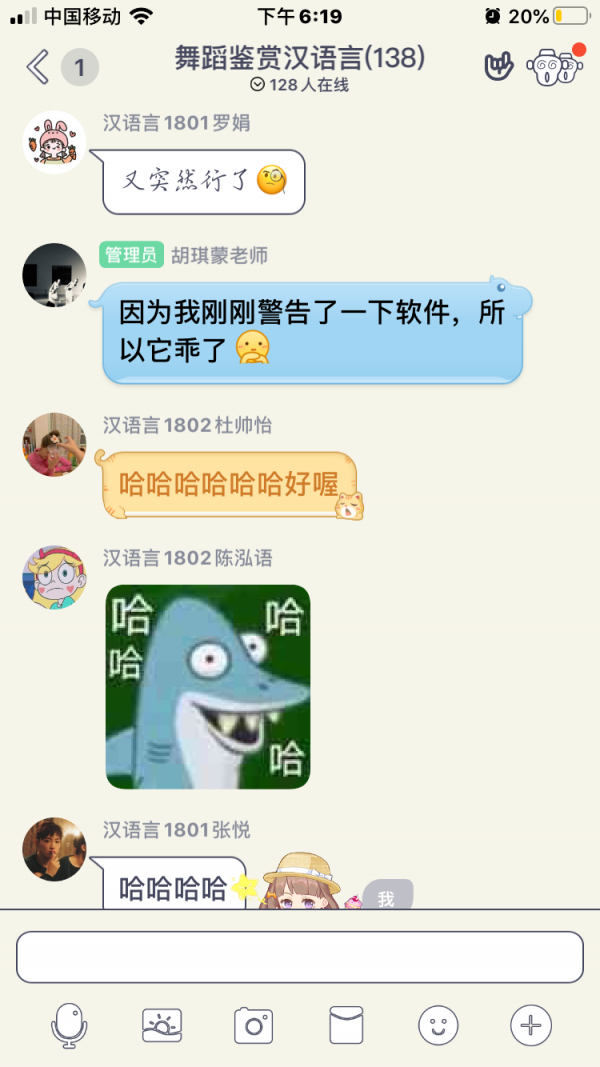Tap the message text input field
The height and width of the screenshot is (1067, 600).
(300, 957)
